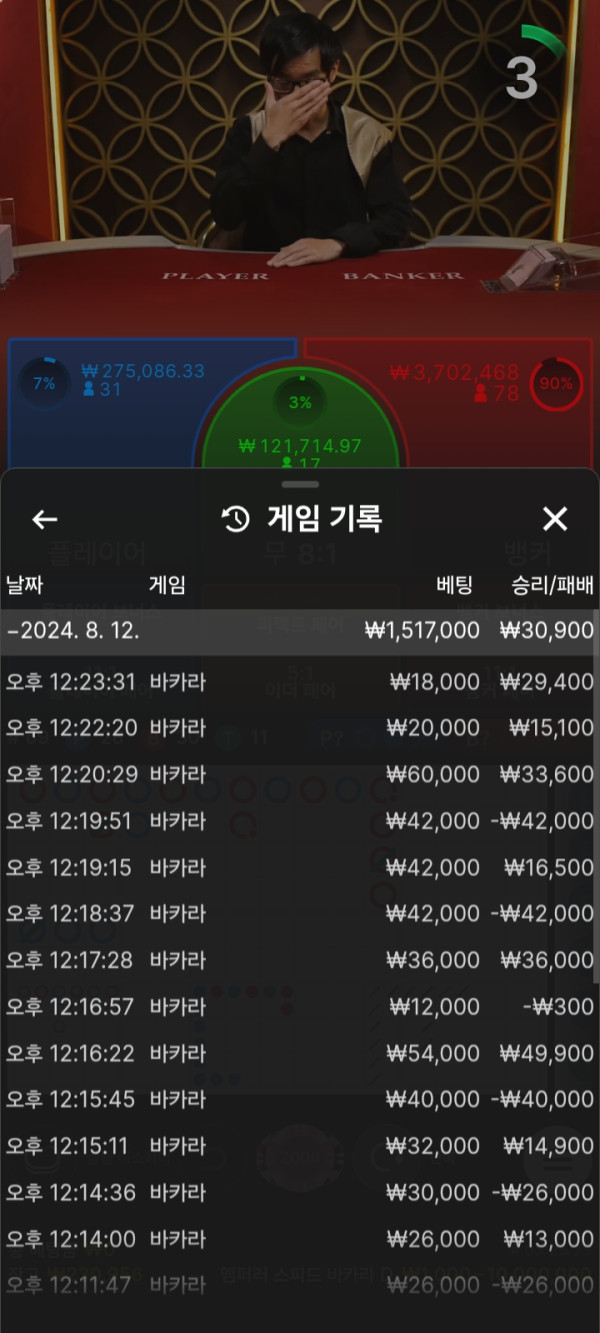Open the 12:19:51 baccarat round record
This screenshot has width=600, height=1333.
[x=299, y=821]
